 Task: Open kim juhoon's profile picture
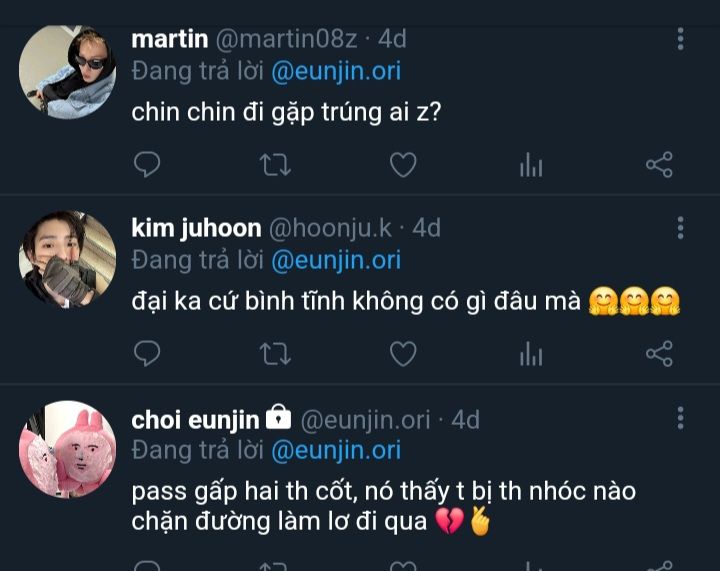(x=68, y=258)
